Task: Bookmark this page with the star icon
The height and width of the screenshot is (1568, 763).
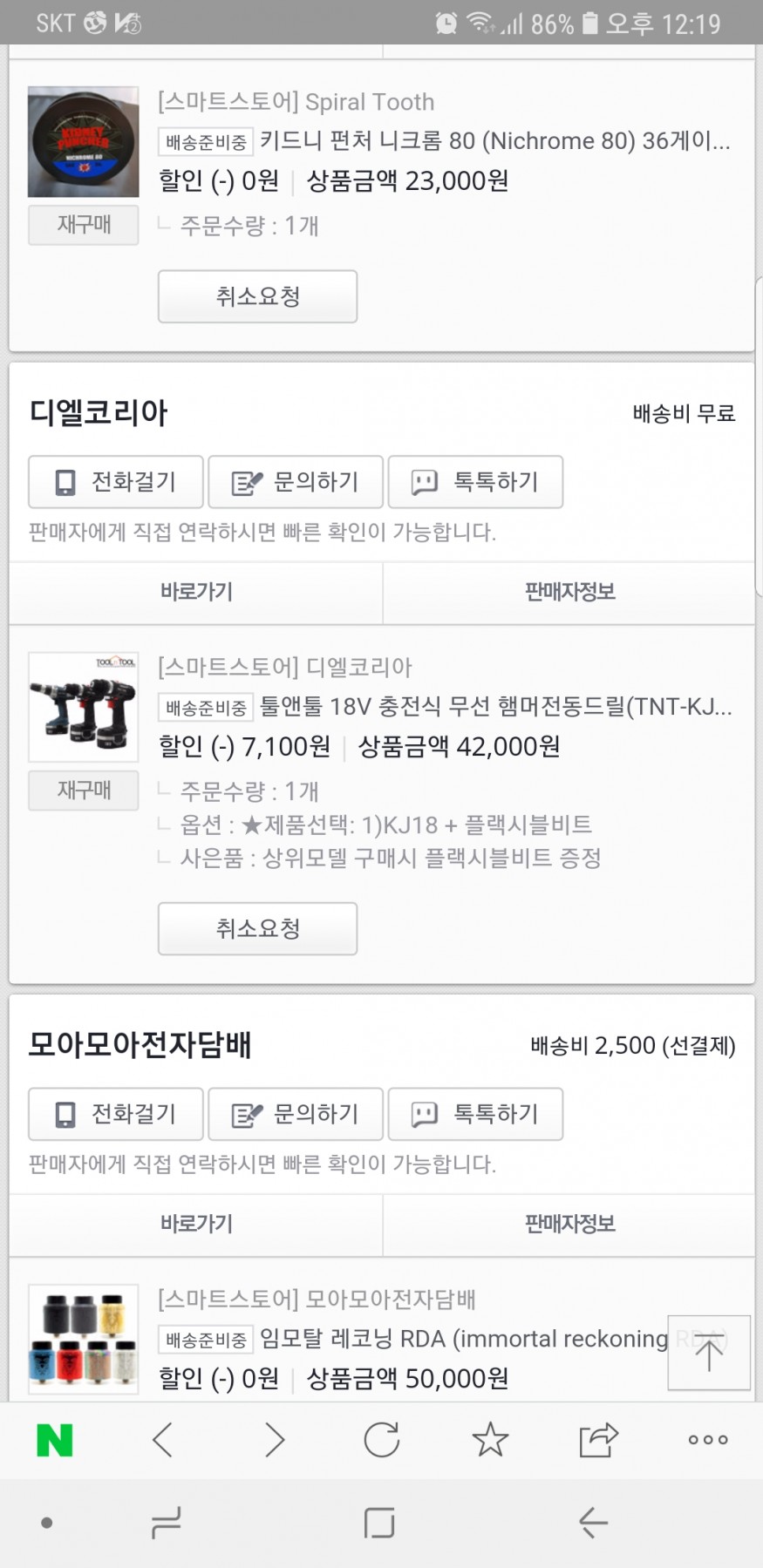Action: [x=490, y=1440]
